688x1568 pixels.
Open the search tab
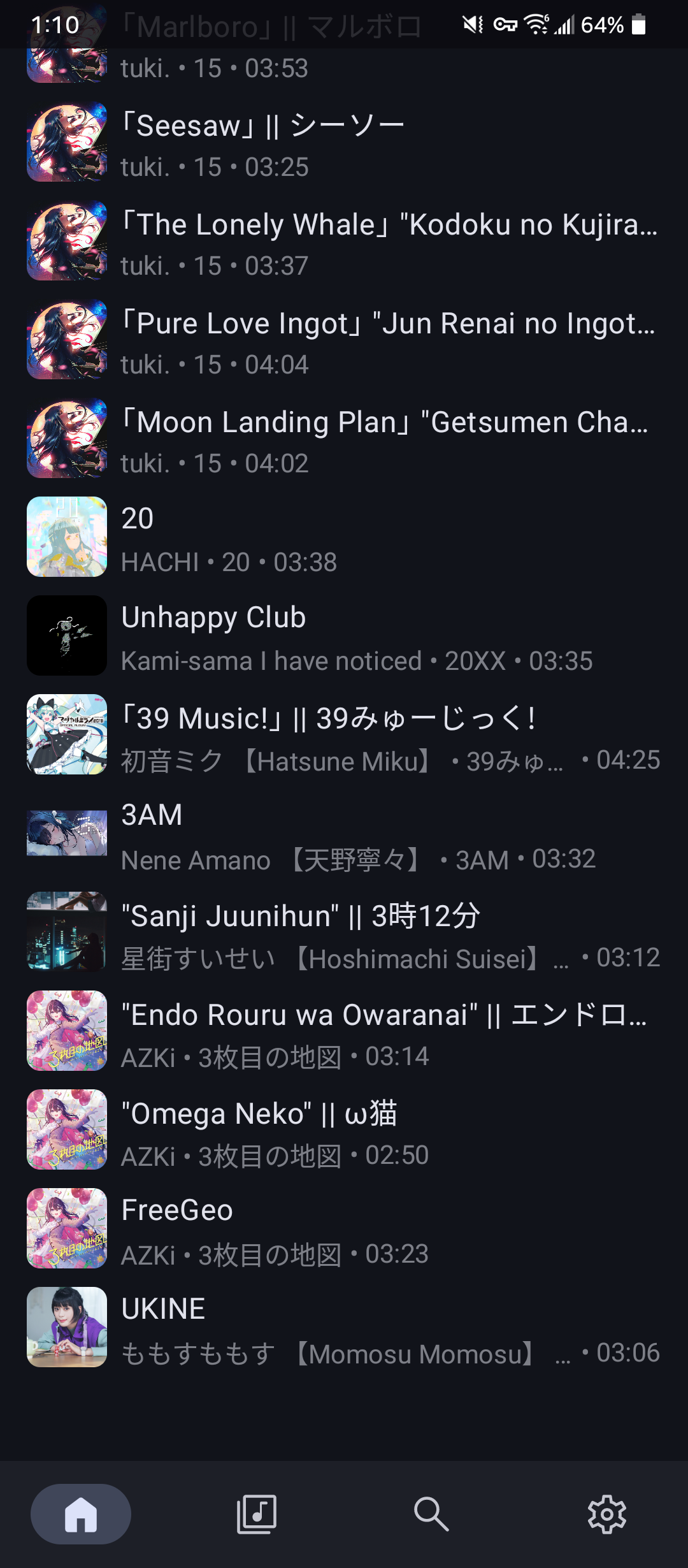[x=431, y=1514]
